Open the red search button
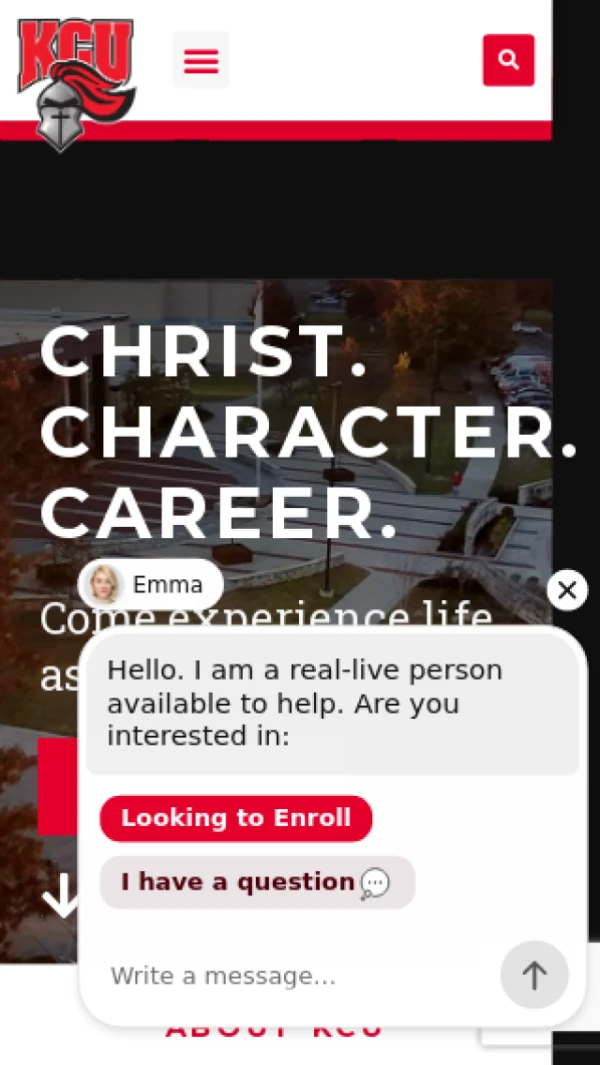This screenshot has width=600, height=1065. pyautogui.click(x=508, y=60)
